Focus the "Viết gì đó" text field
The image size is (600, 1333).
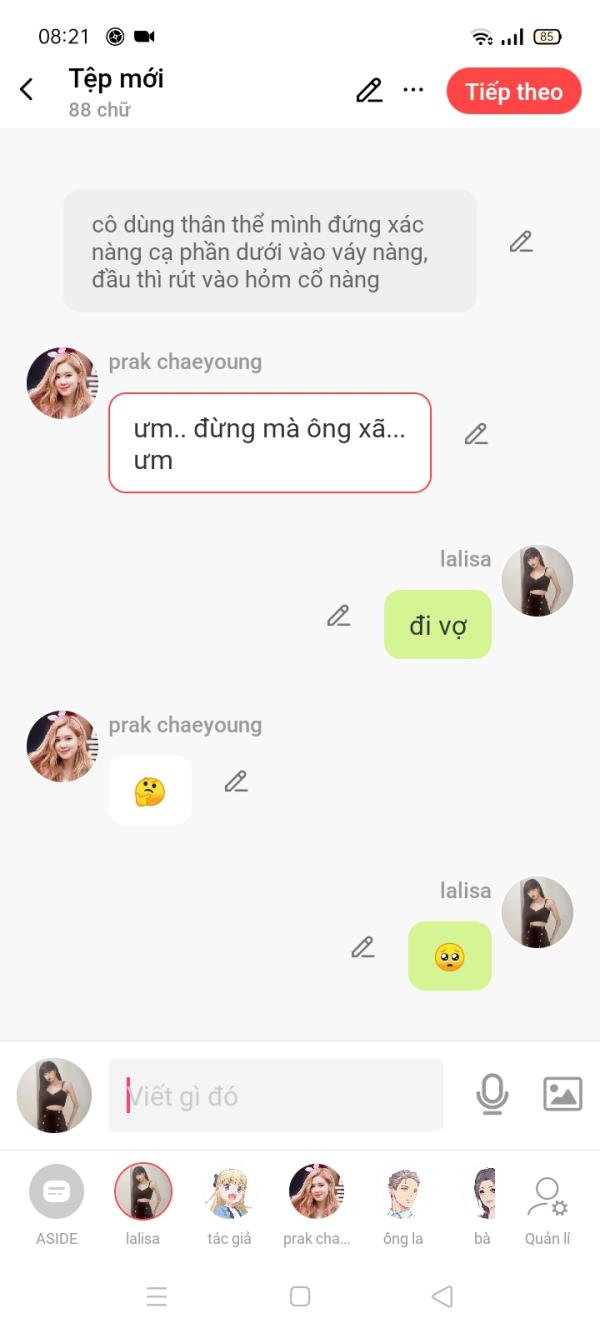[x=275, y=1096]
